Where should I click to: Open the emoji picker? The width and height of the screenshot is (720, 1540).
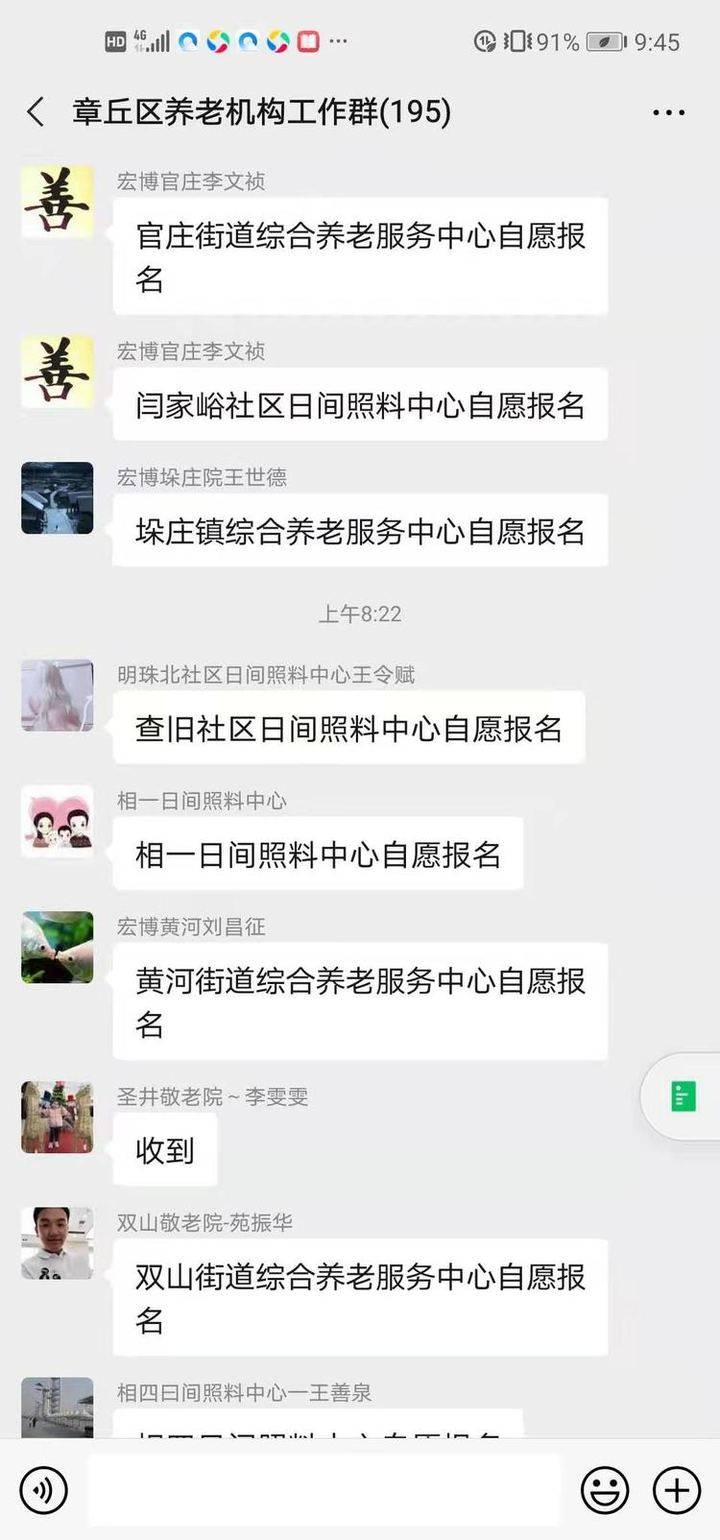click(605, 1490)
